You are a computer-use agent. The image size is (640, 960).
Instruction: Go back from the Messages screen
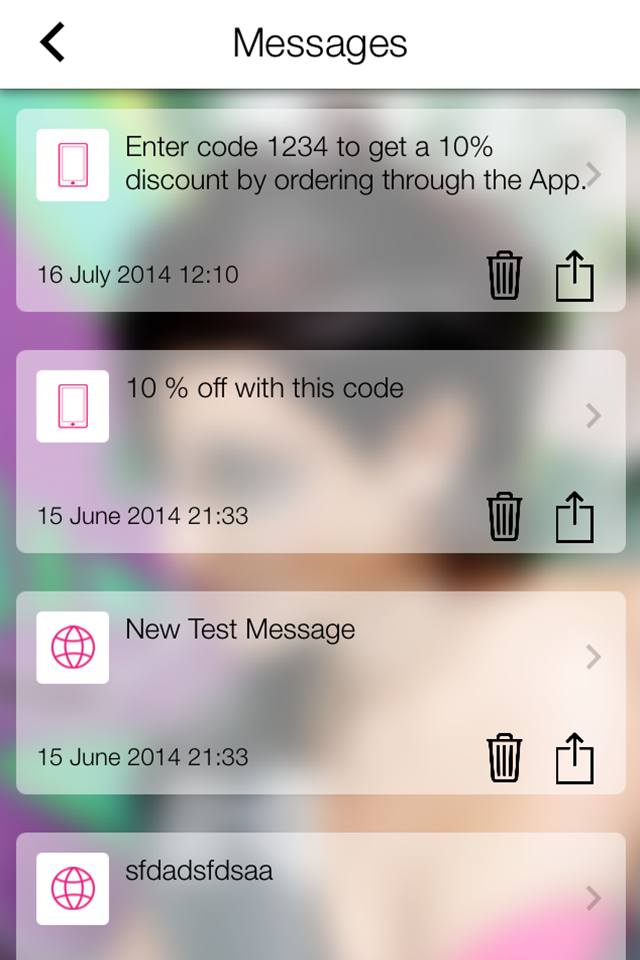pyautogui.click(x=52, y=43)
